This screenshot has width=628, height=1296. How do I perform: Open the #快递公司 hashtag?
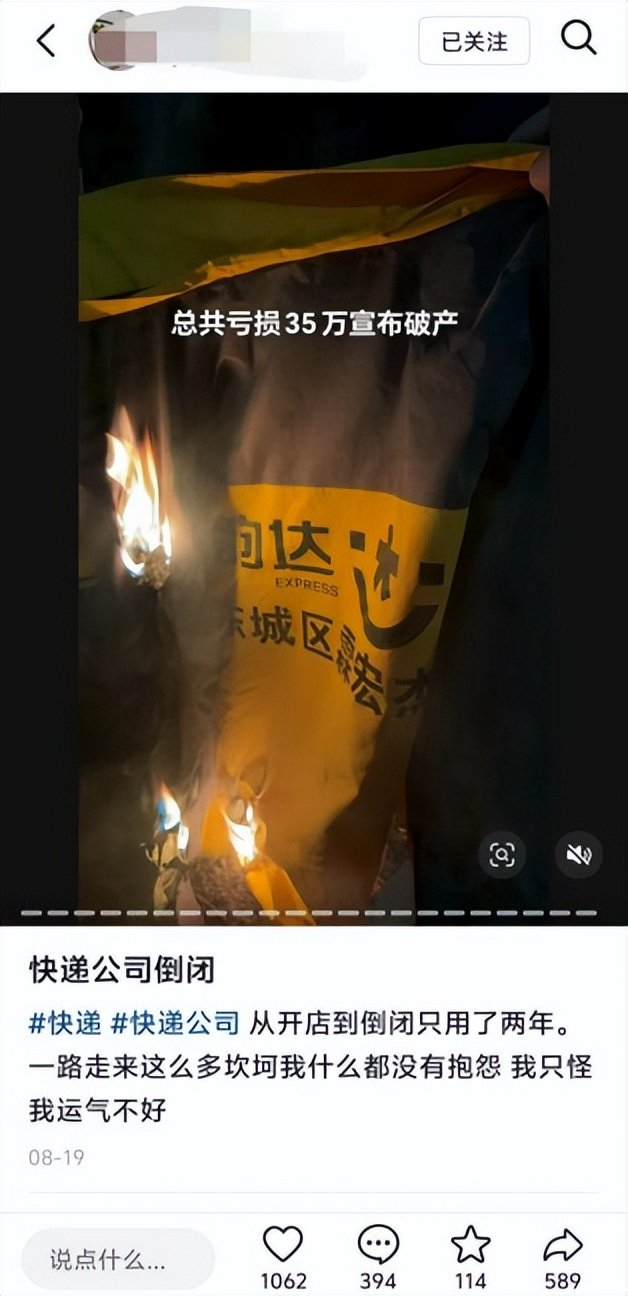[x=175, y=1023]
